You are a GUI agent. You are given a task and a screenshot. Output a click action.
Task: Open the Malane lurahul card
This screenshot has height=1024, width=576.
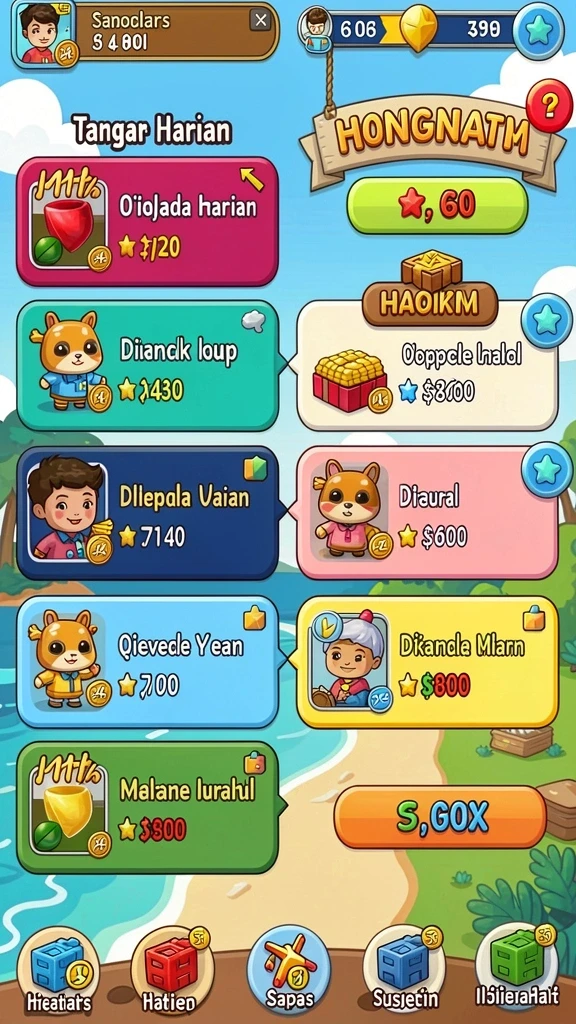(x=148, y=808)
